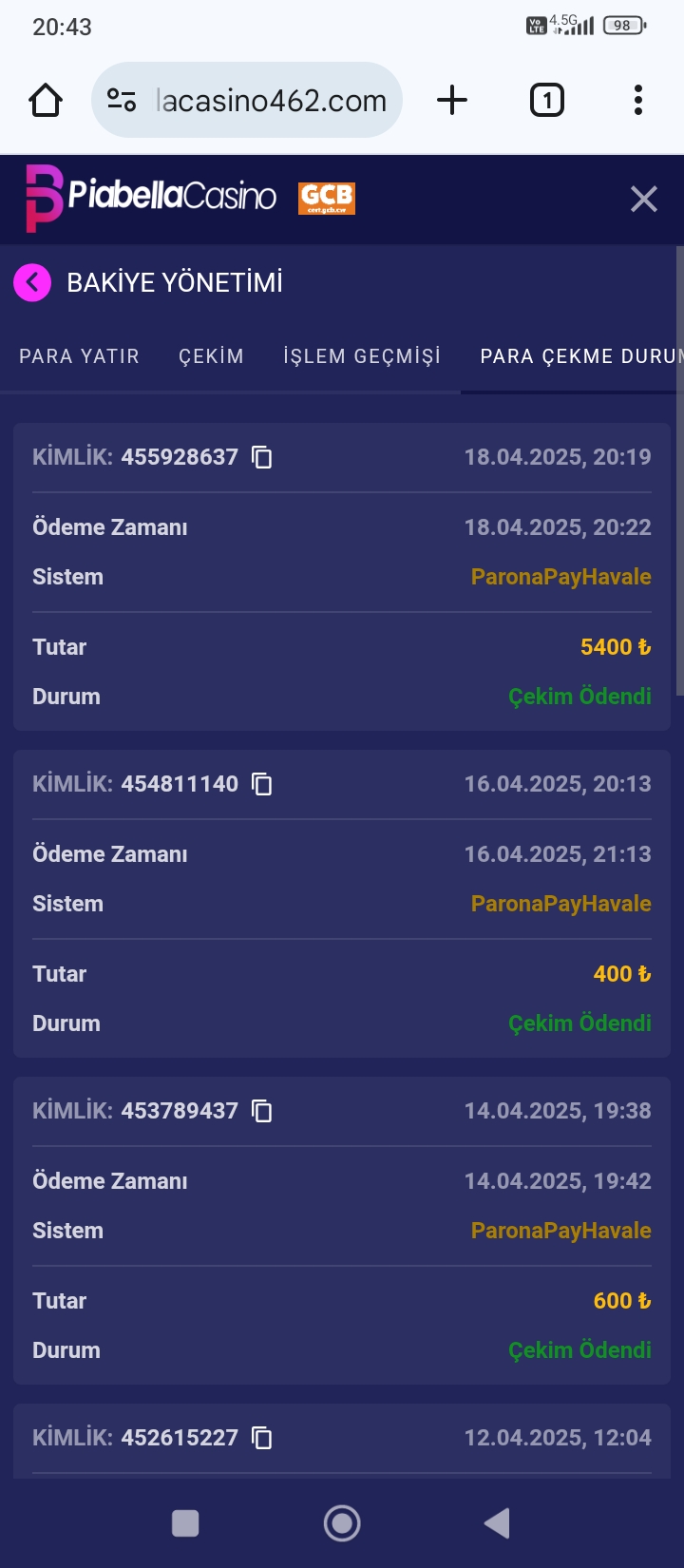Show the open tabs switcher
This screenshot has height=1568, width=684.
[546, 100]
